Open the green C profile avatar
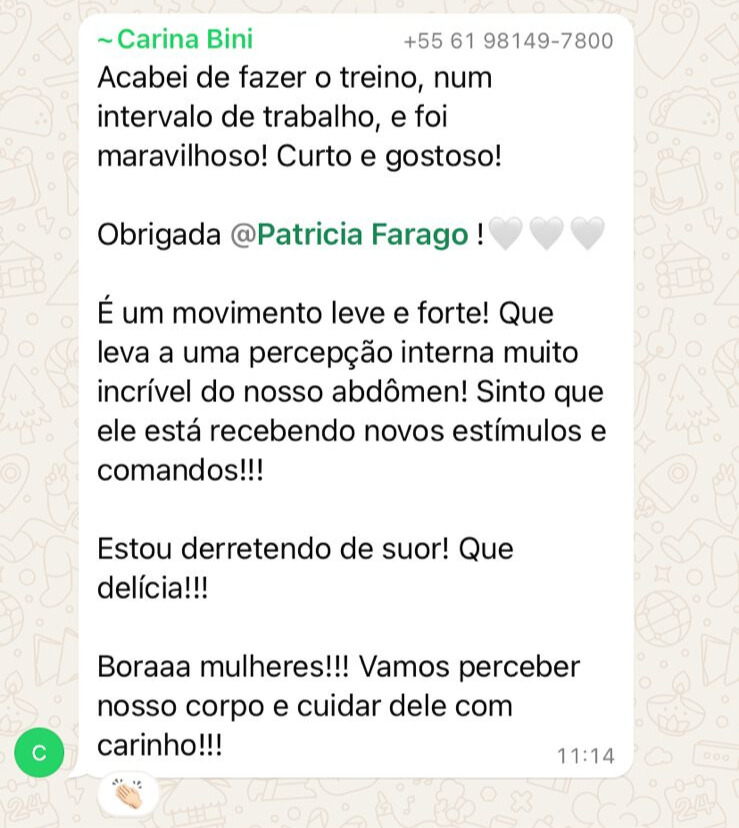 40,753
